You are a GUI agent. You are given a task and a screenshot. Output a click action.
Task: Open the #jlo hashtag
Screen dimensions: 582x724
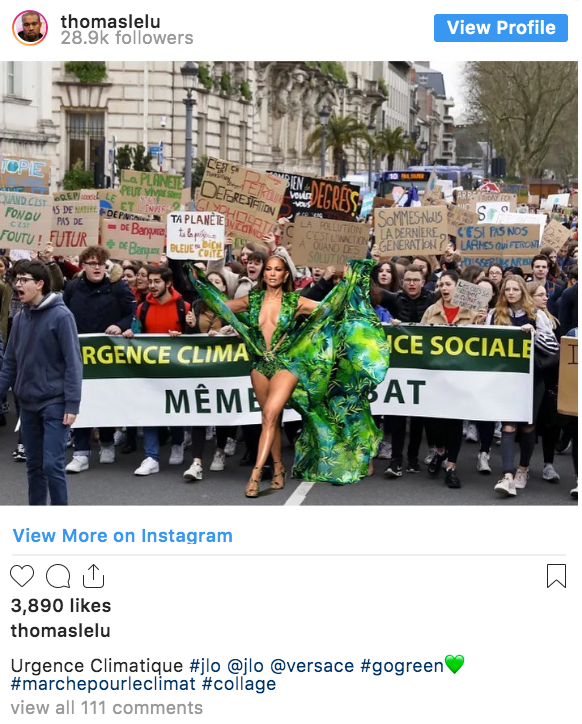[x=205, y=666]
